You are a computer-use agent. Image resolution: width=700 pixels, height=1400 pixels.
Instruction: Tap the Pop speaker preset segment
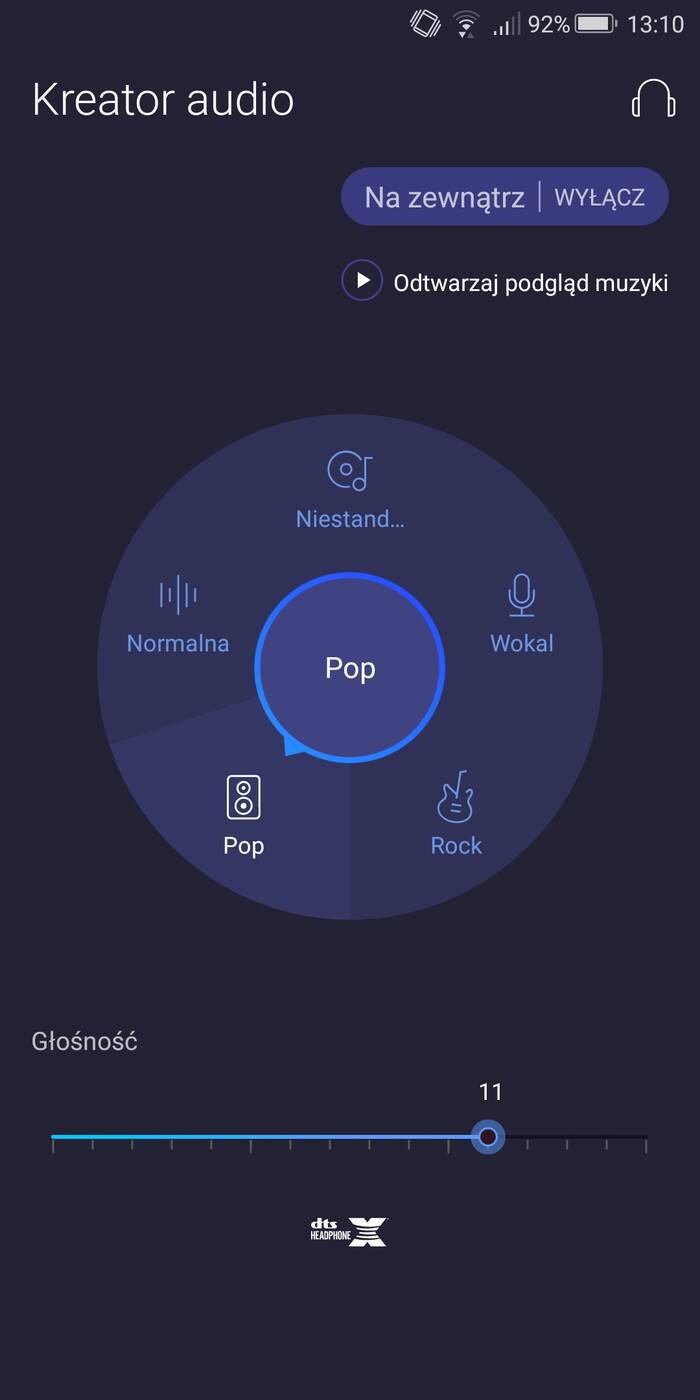[243, 815]
